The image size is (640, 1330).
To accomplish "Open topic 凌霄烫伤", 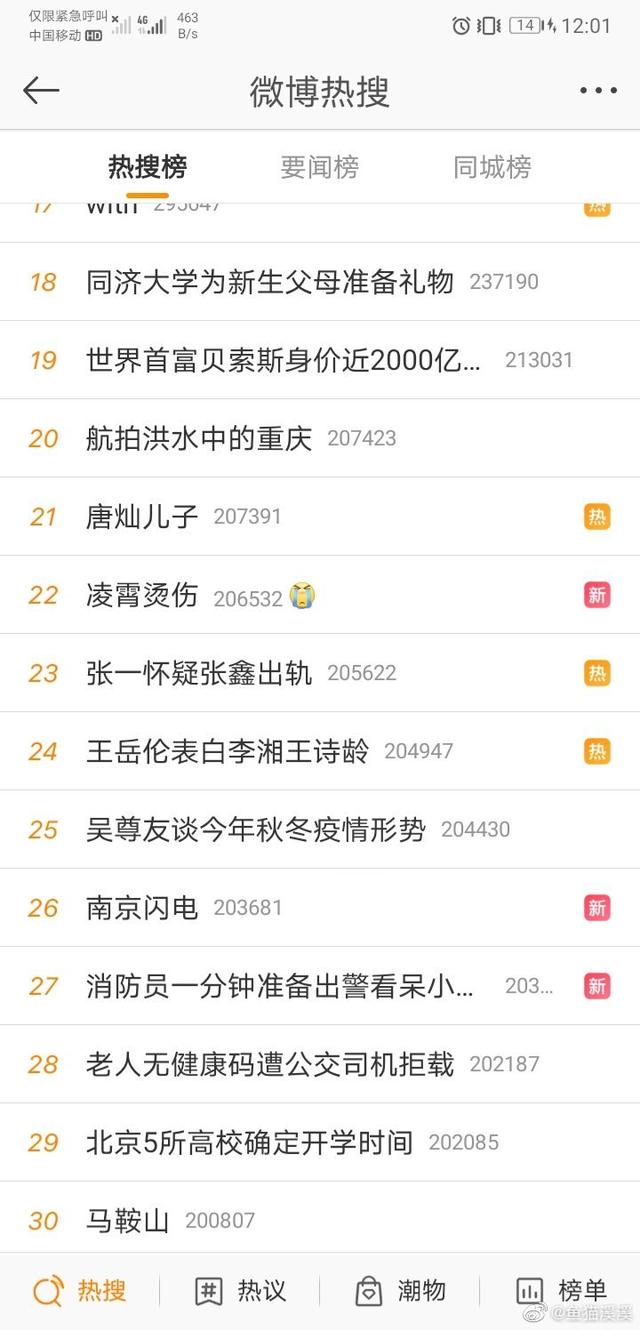I will pos(320,595).
